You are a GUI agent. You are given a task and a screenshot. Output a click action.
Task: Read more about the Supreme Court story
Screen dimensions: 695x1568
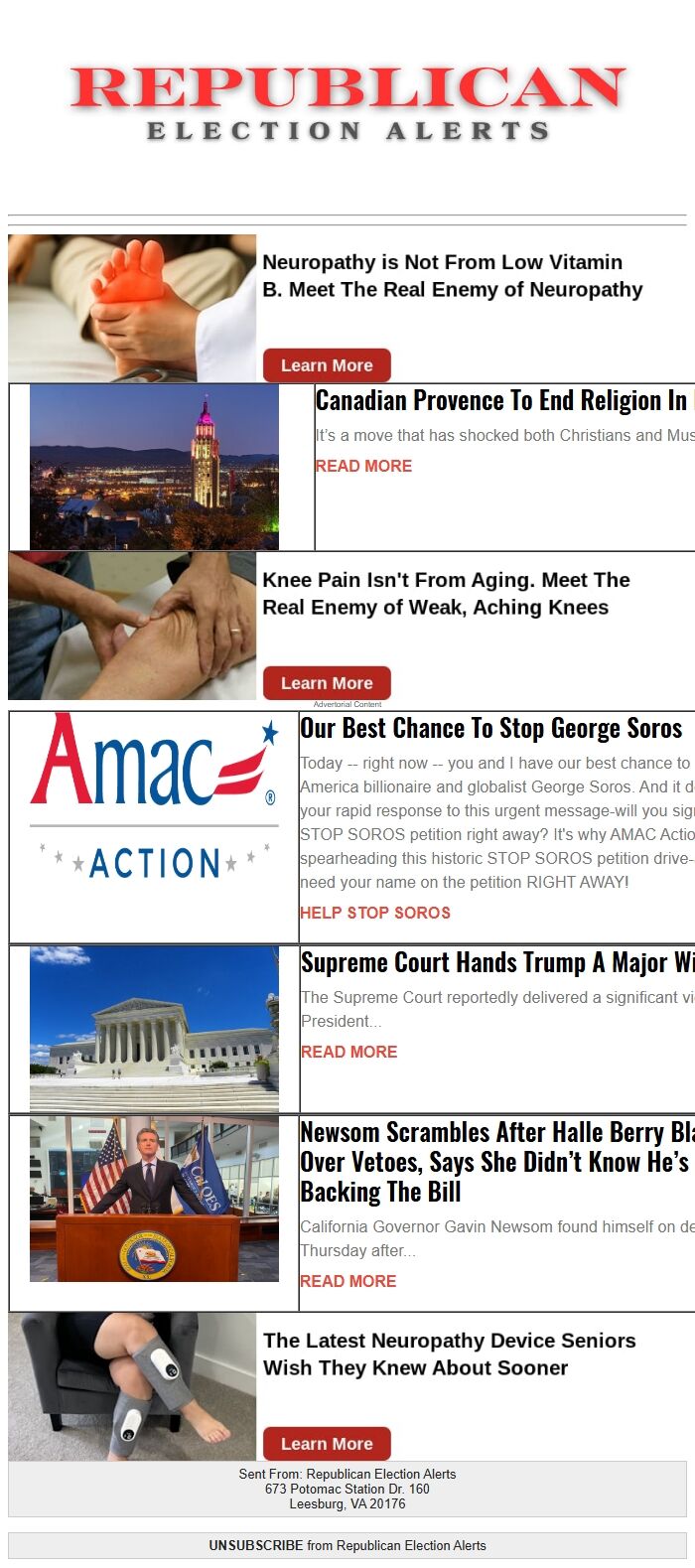tap(348, 1052)
